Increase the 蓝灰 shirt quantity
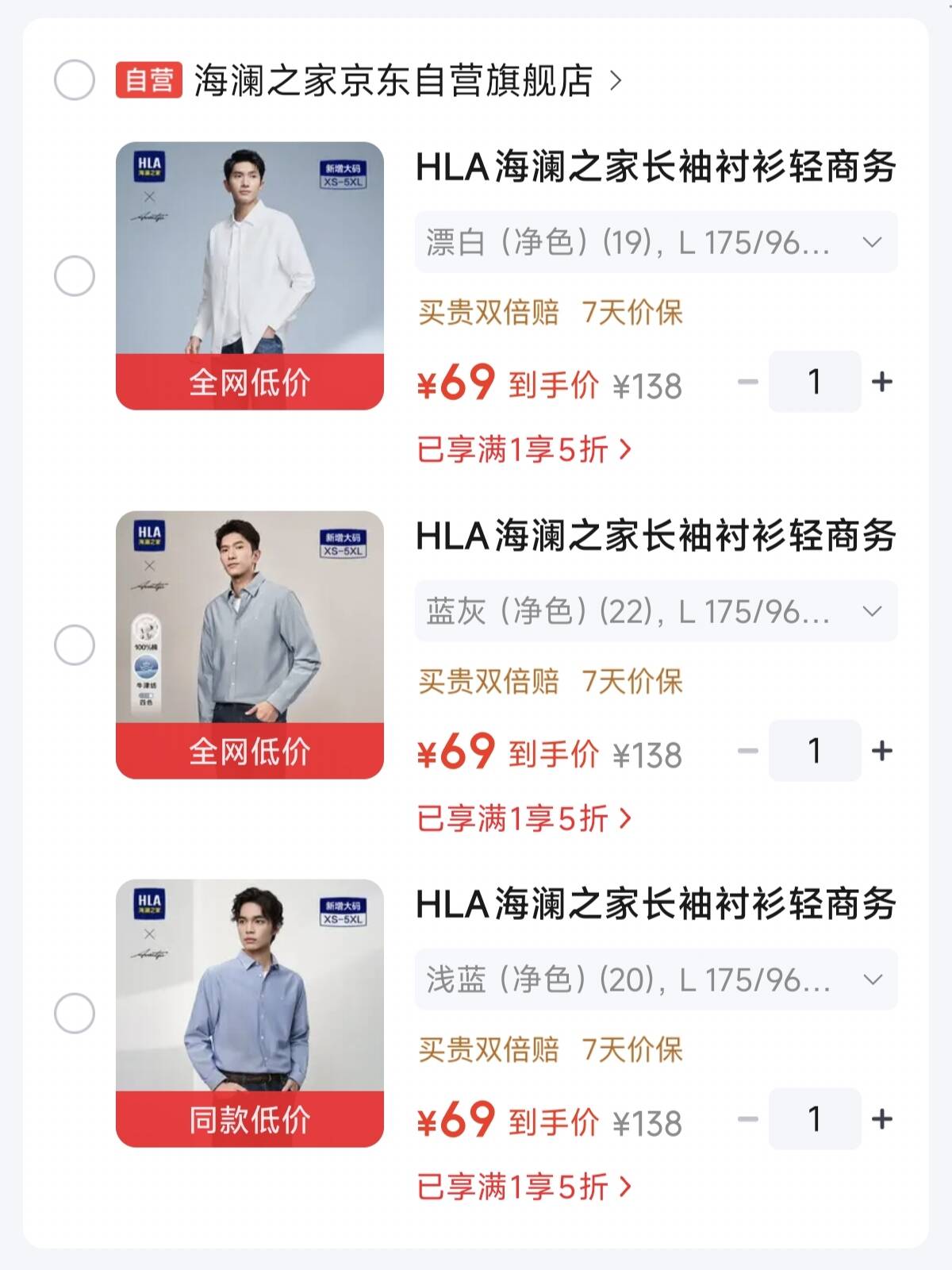952x1270 pixels. pos(881,750)
